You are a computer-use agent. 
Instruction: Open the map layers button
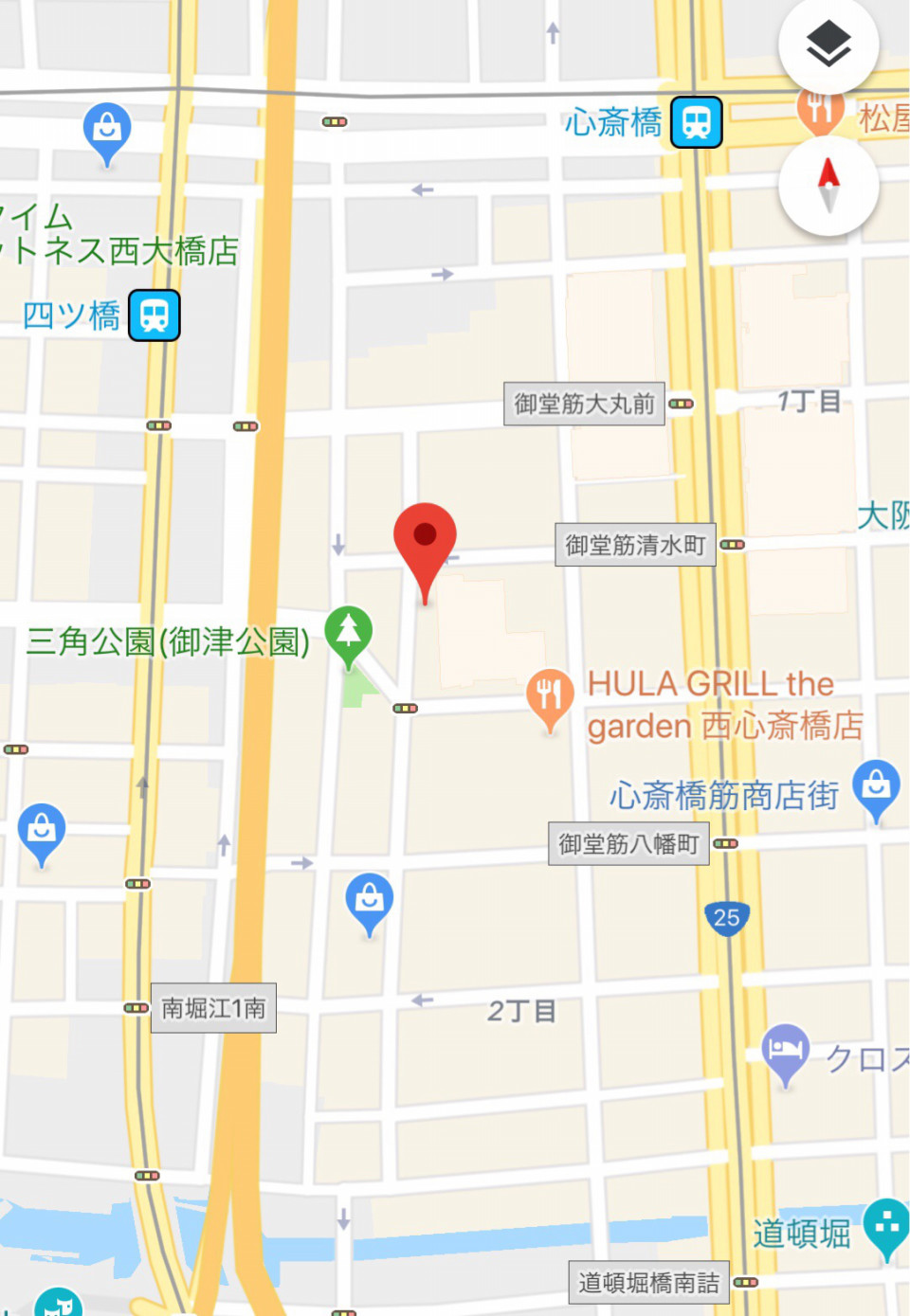pyautogui.click(x=828, y=44)
